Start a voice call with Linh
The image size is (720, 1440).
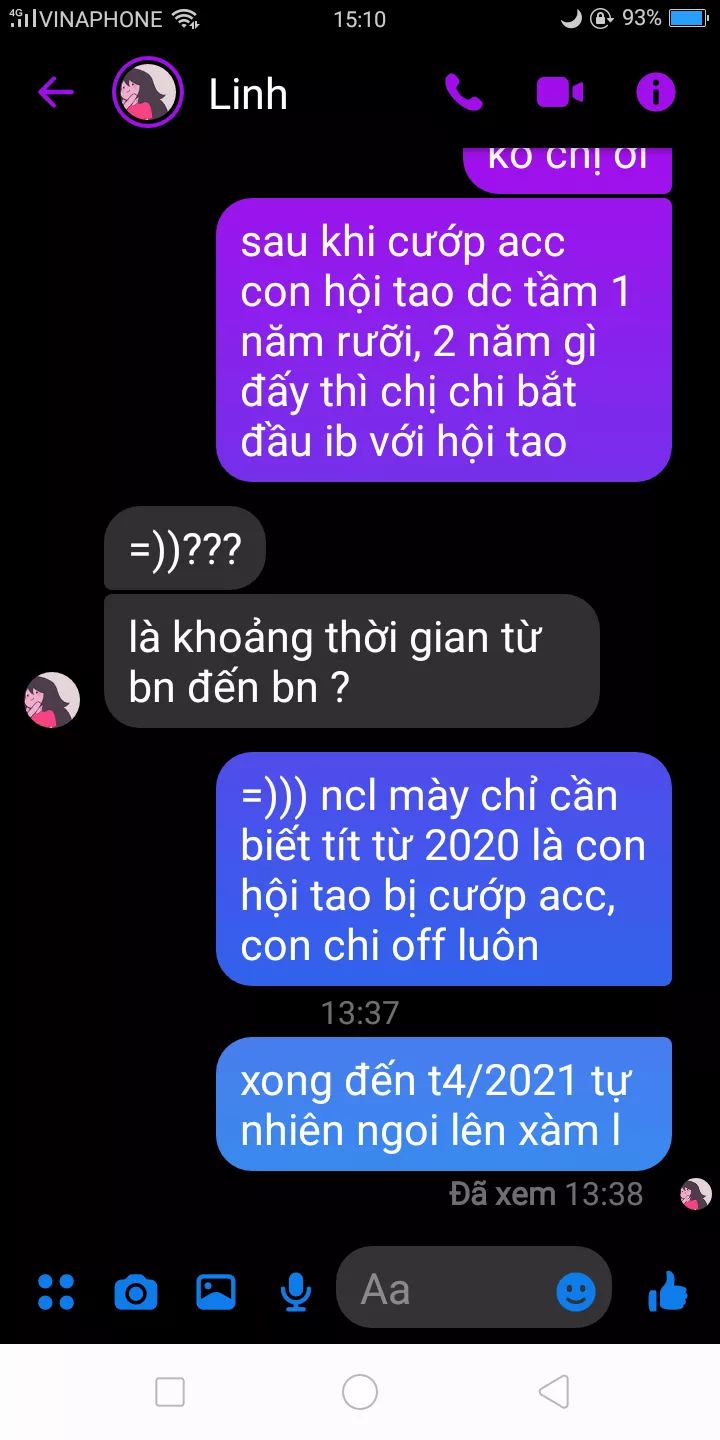(463, 93)
